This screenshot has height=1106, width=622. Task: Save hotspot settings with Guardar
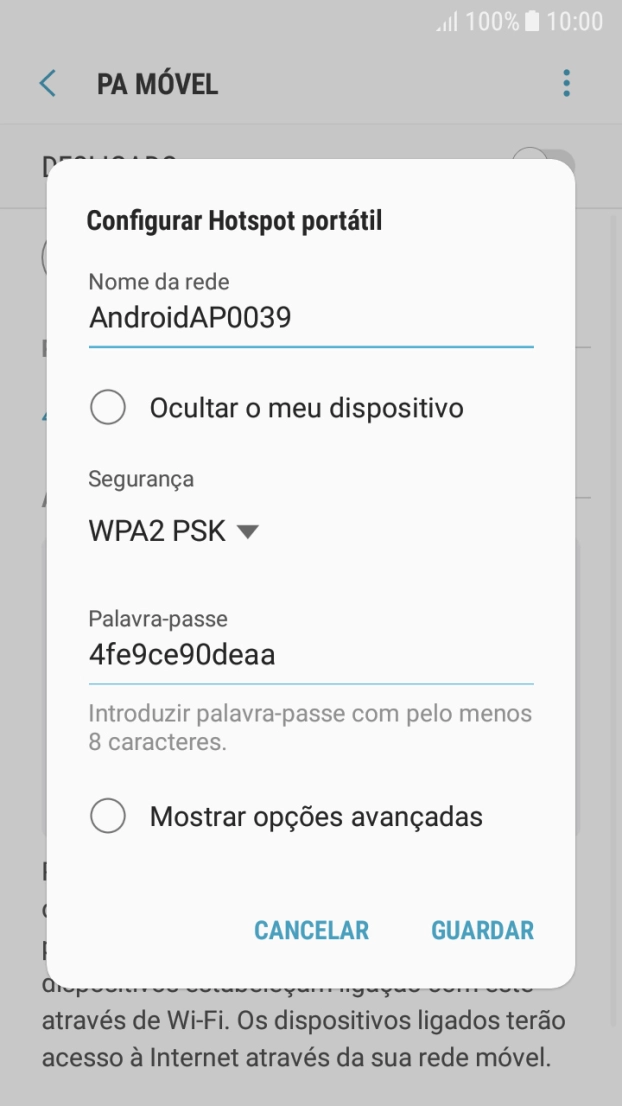pos(482,930)
